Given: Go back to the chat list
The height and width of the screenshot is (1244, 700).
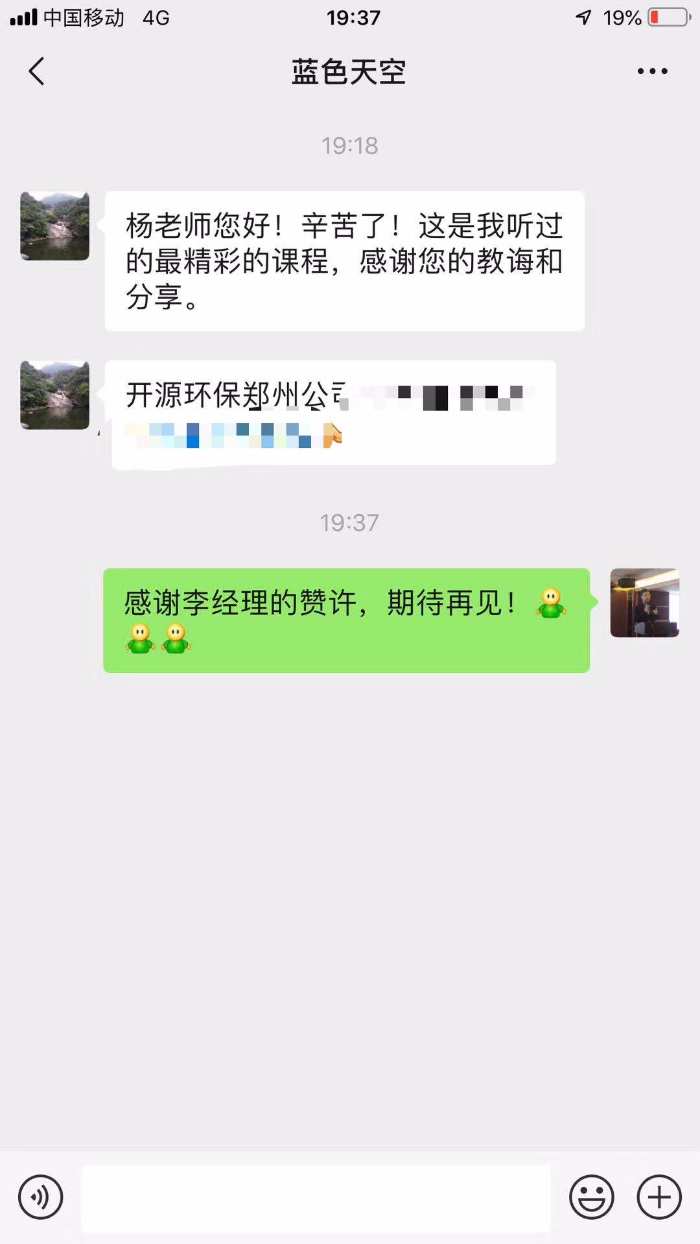Looking at the screenshot, I should click(x=37, y=72).
